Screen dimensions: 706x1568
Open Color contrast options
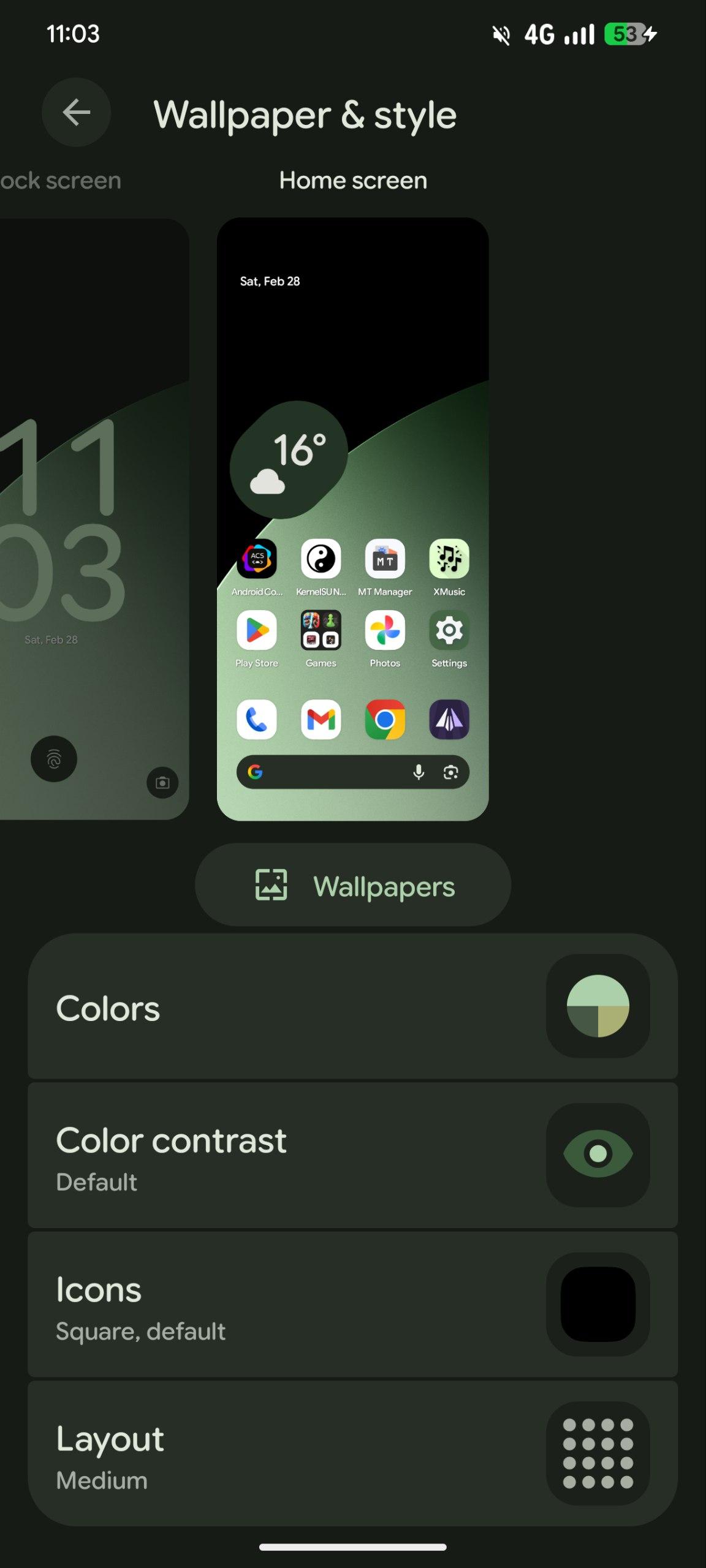(352, 1155)
